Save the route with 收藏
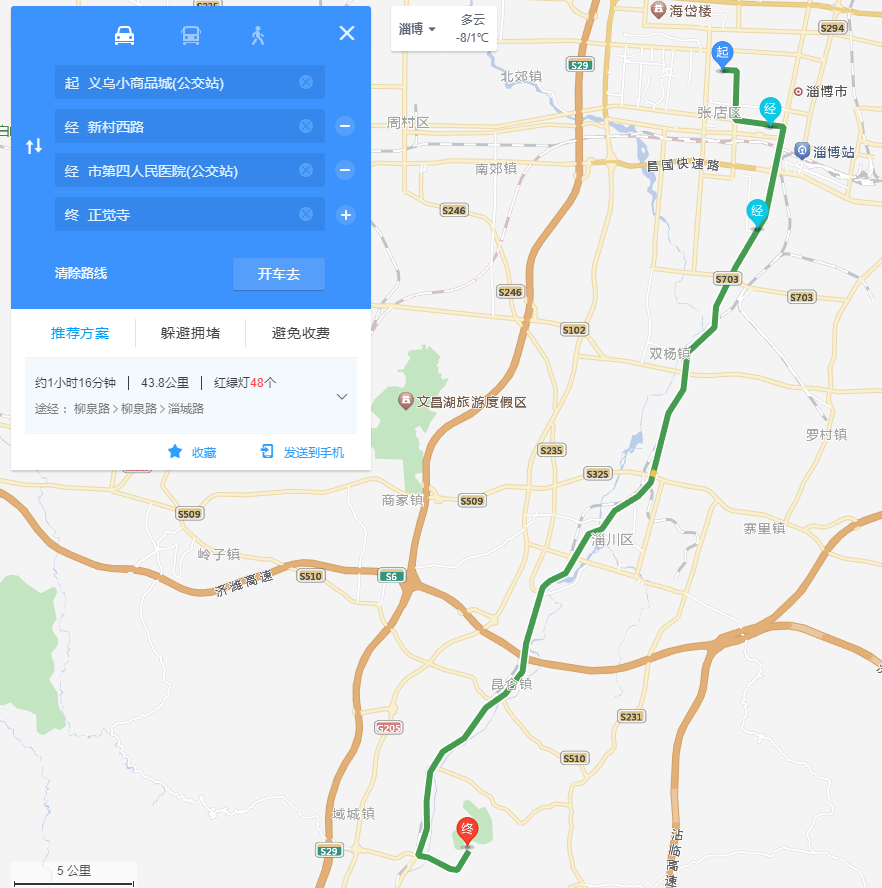Image resolution: width=882 pixels, height=888 pixels. click(192, 452)
